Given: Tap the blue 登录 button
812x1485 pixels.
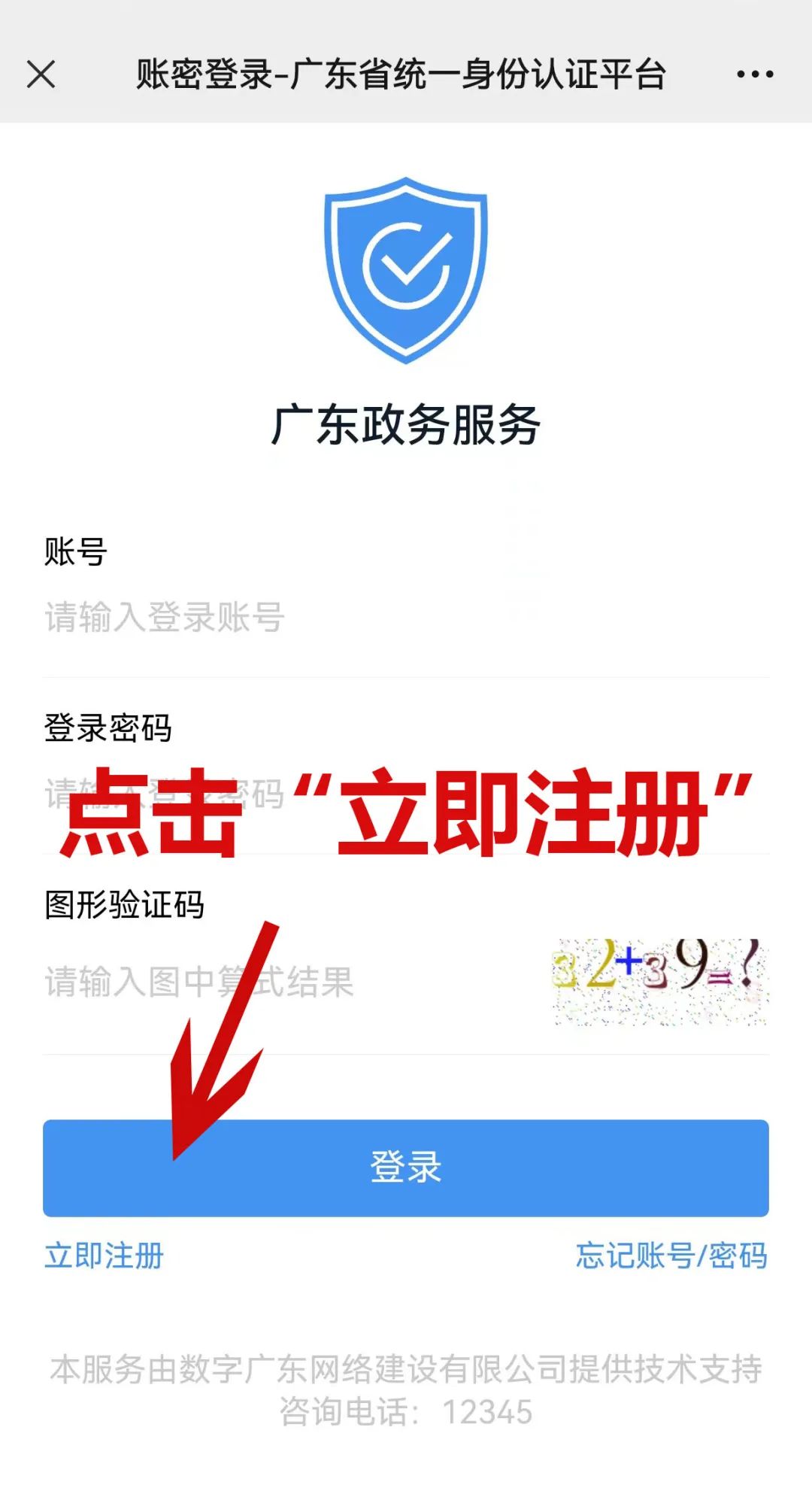Looking at the screenshot, I should click(406, 1168).
